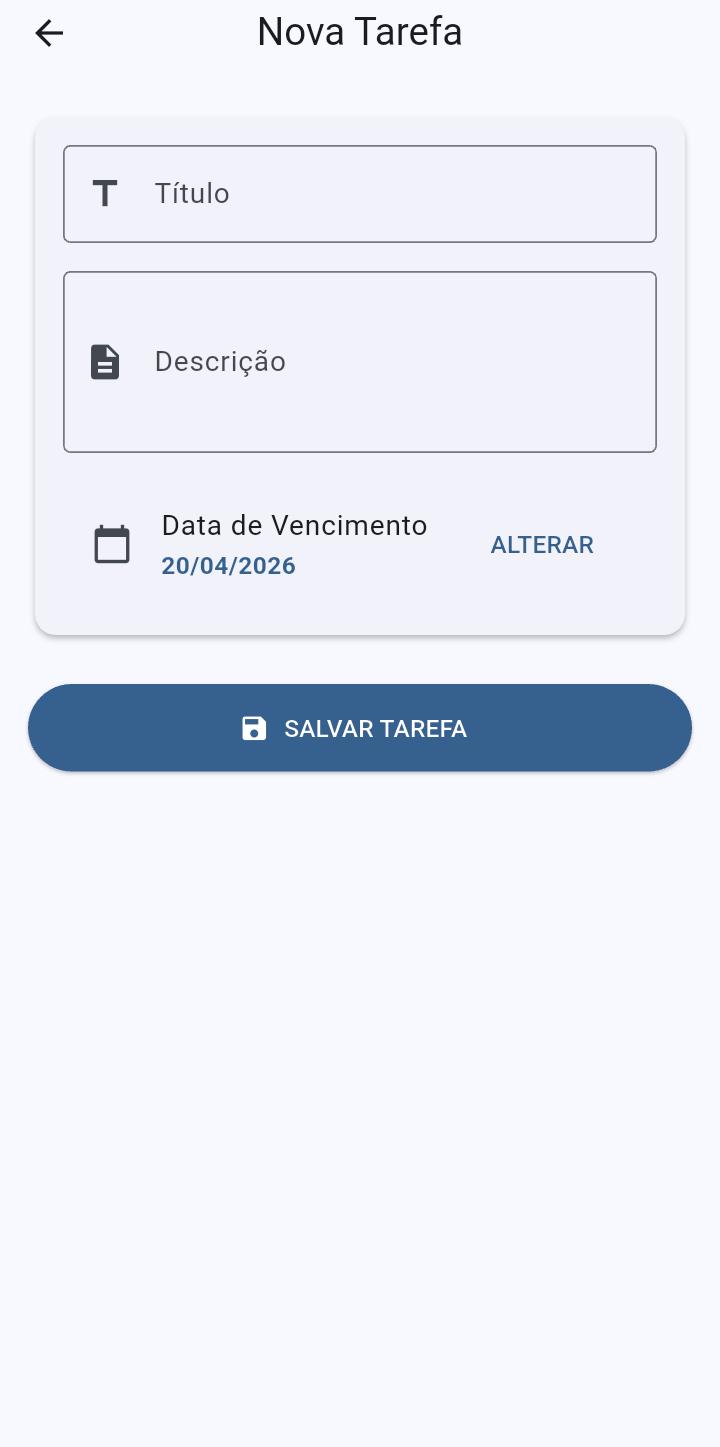Click the Data de Vencimento label
The height and width of the screenshot is (1447, 720).
(294, 525)
